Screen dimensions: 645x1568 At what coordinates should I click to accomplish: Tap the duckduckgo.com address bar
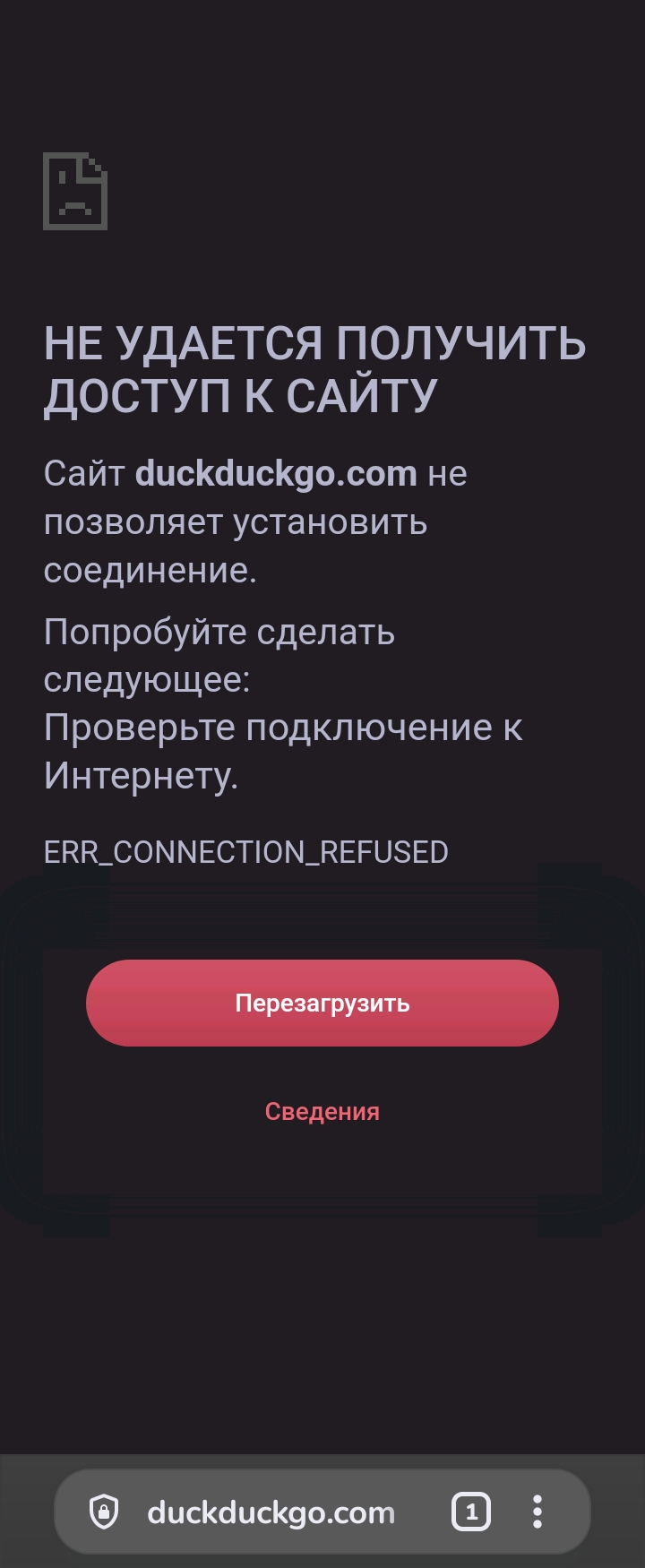click(271, 1512)
